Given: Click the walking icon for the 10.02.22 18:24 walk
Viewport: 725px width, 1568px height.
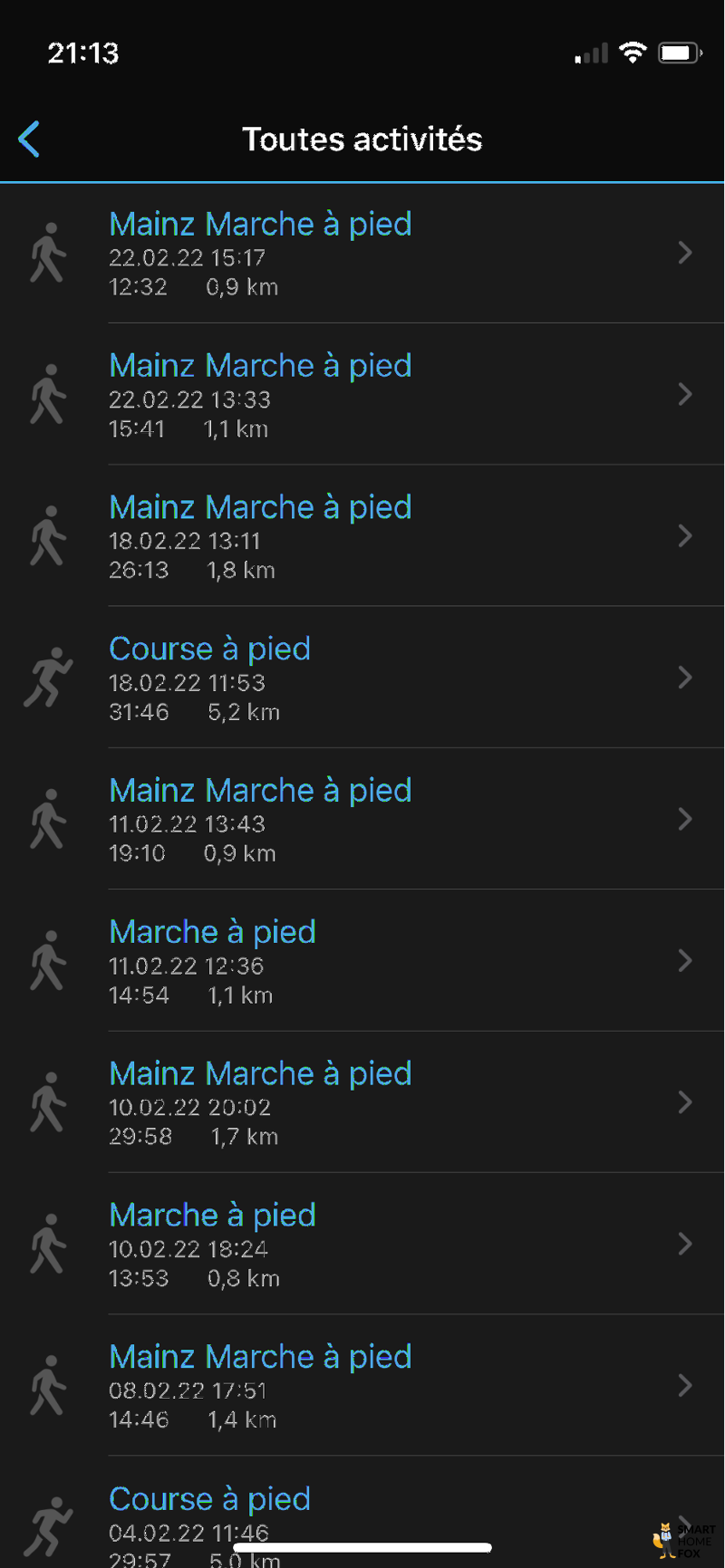Looking at the screenshot, I should 50,1244.
